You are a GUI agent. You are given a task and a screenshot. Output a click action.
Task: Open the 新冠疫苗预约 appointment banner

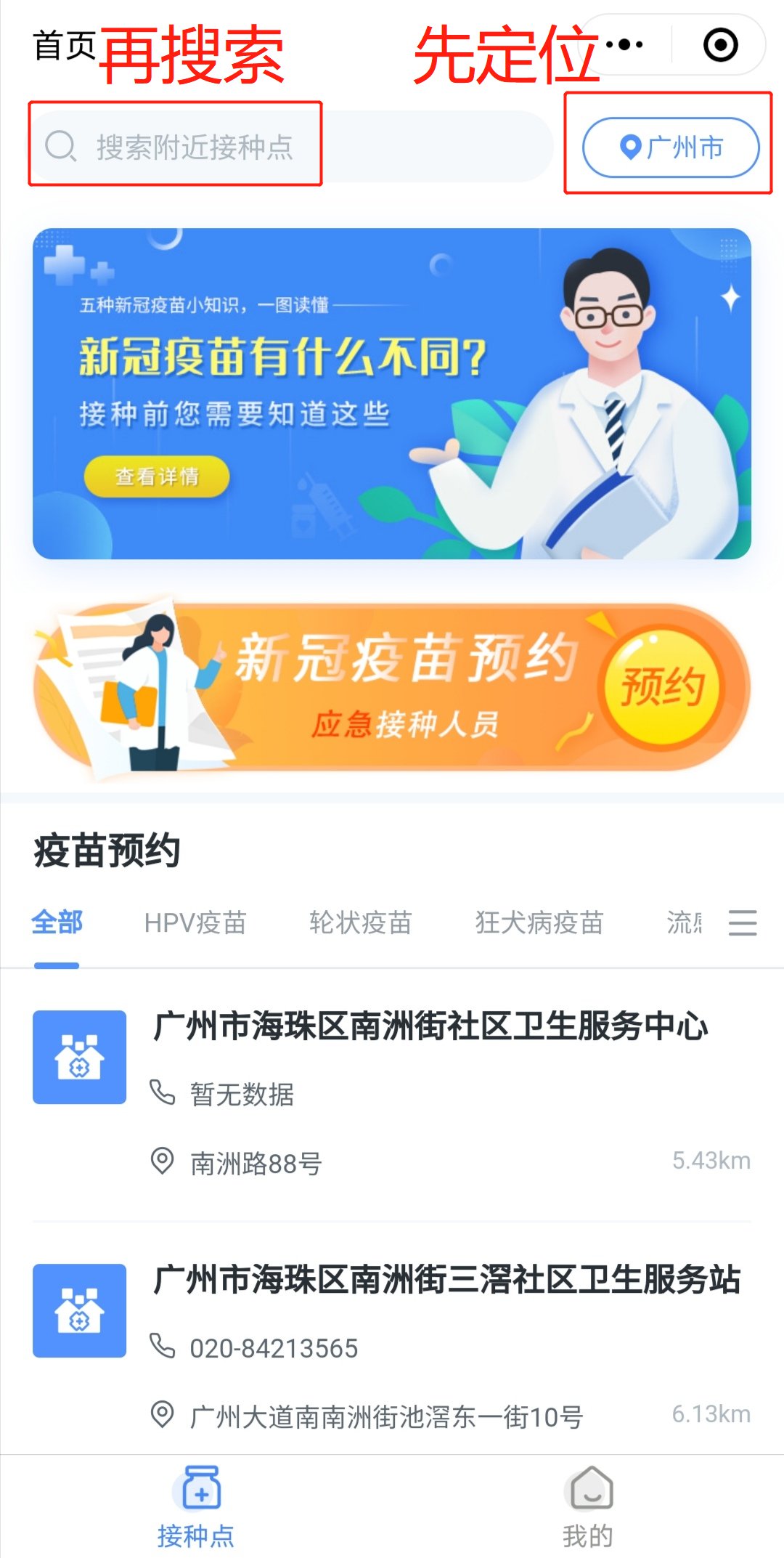click(x=392, y=686)
